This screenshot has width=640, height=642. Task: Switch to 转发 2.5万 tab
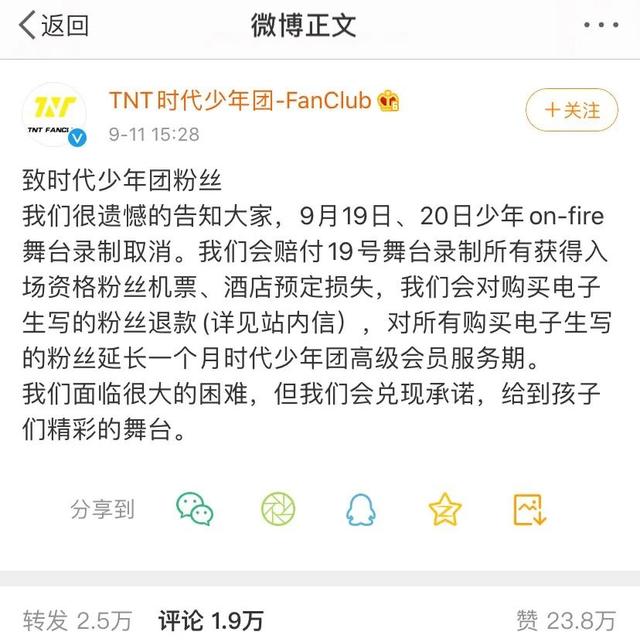[x=77, y=620]
